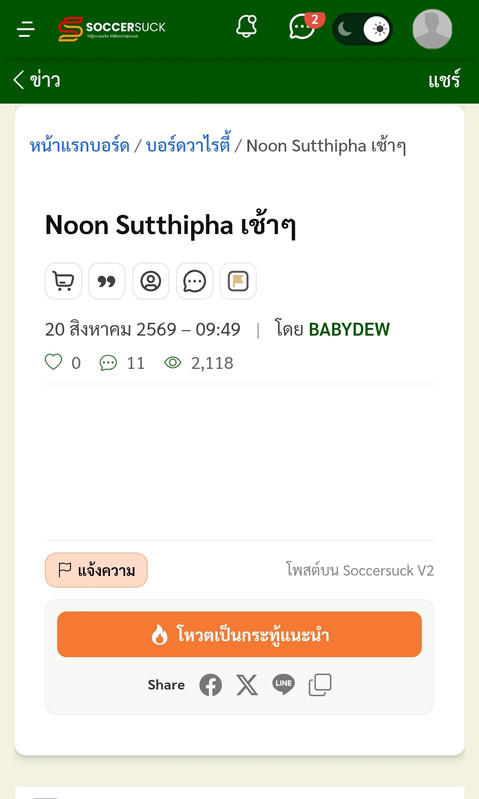Copy the post link
This screenshot has height=799, width=479.
(320, 685)
